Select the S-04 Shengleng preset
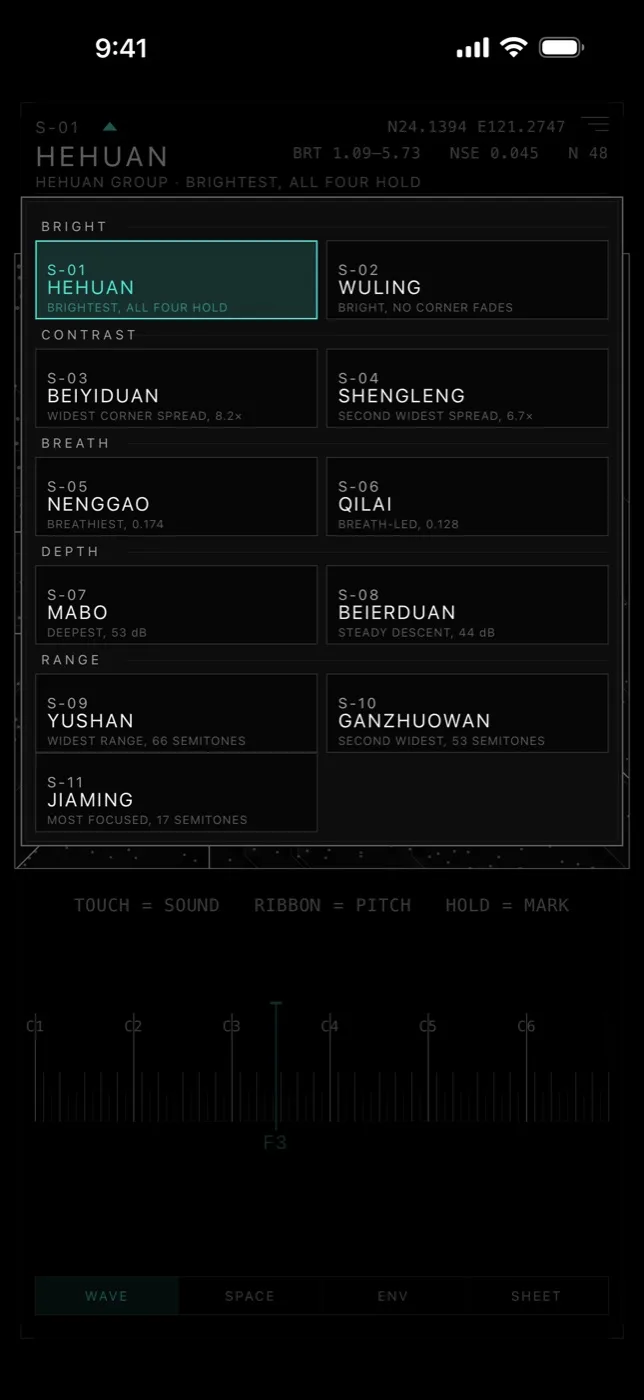The height and width of the screenshot is (1400, 644). point(467,388)
